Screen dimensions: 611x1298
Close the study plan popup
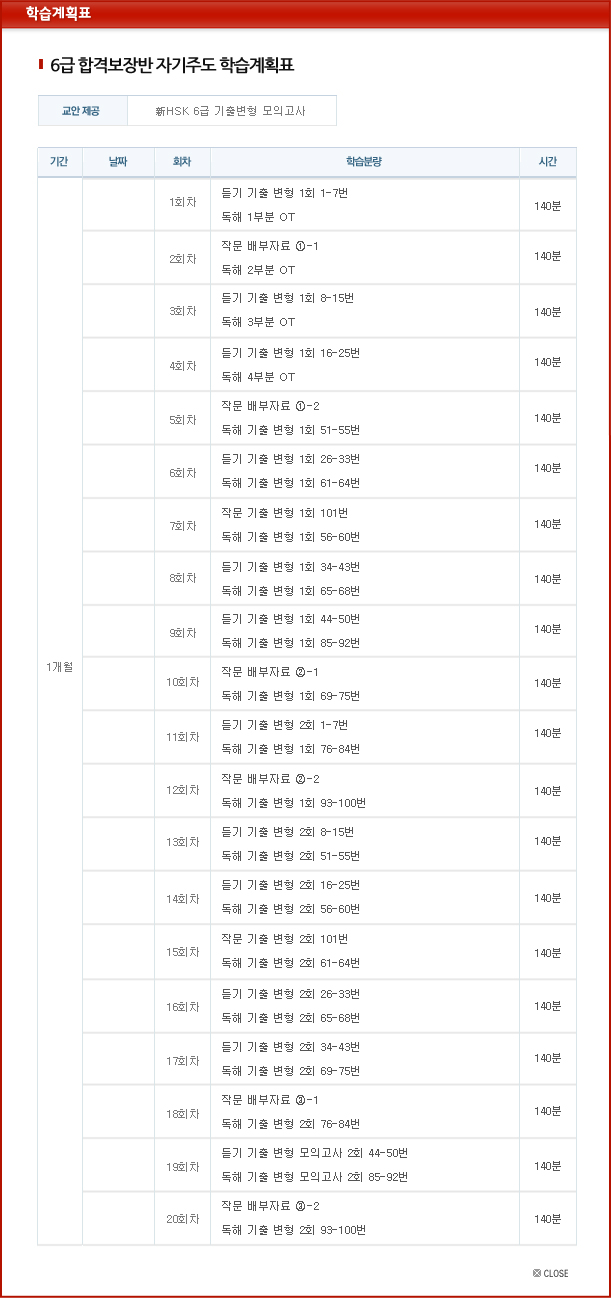click(551, 1273)
